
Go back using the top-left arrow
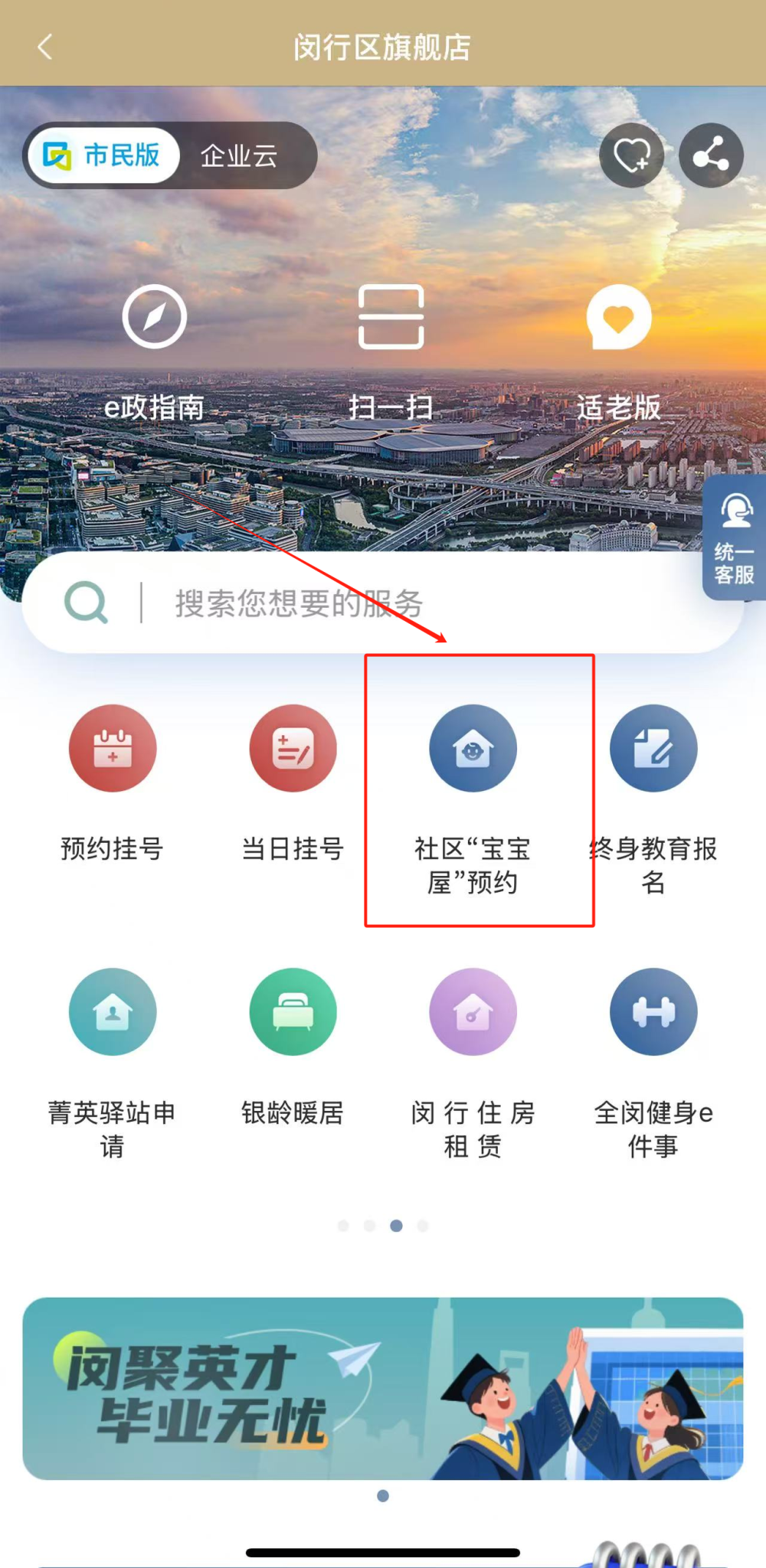pos(44,46)
